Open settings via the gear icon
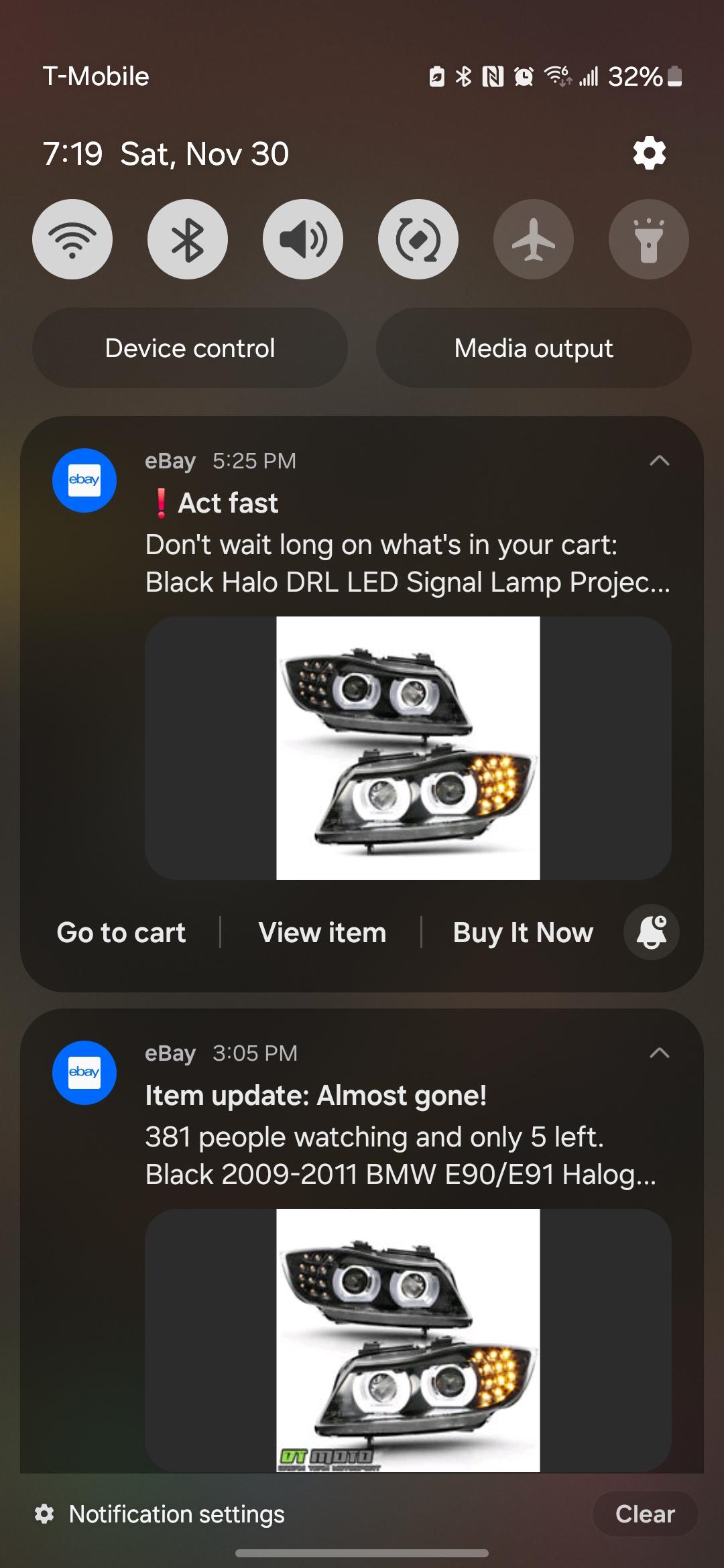The height and width of the screenshot is (1568, 724). [x=650, y=153]
